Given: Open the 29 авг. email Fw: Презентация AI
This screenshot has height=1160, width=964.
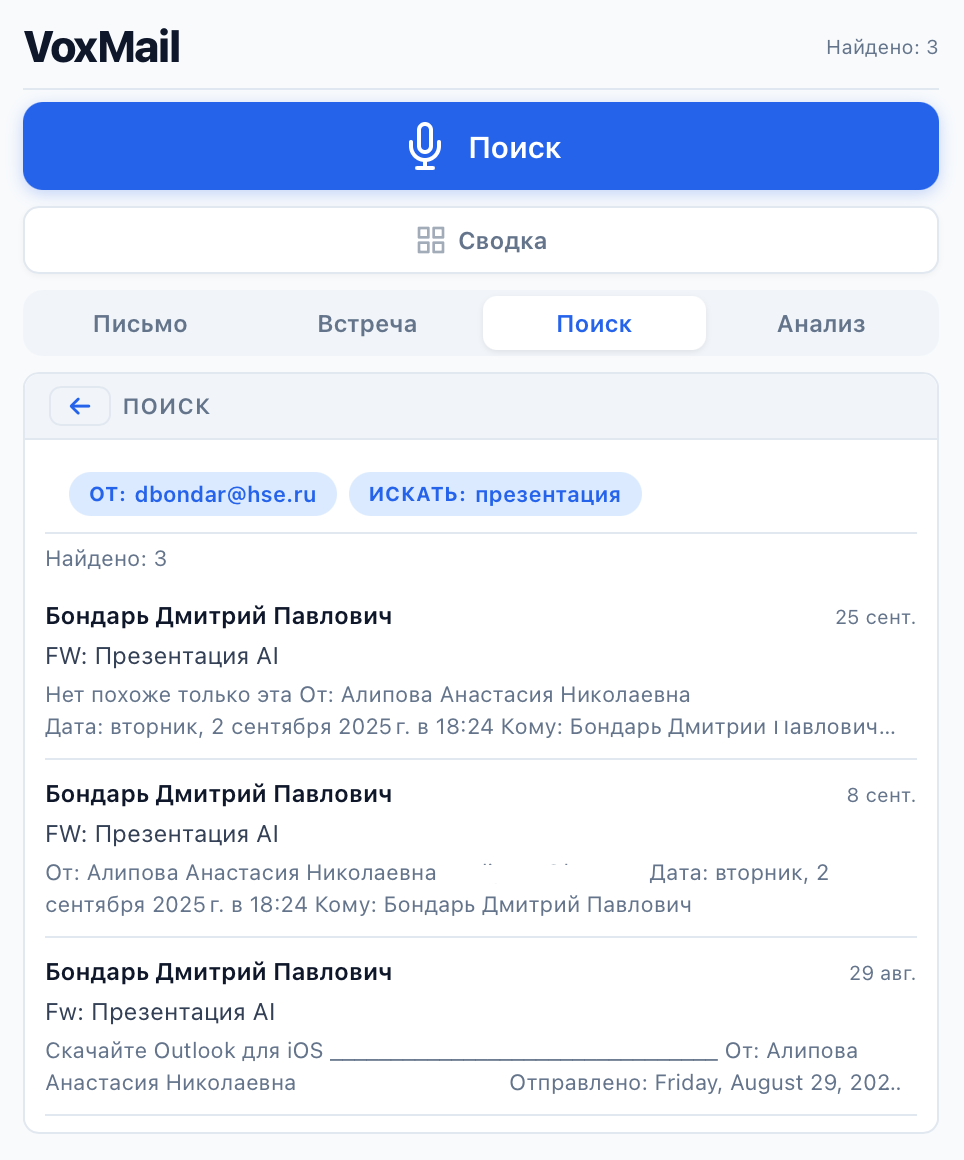Looking at the screenshot, I should click(x=480, y=1026).
